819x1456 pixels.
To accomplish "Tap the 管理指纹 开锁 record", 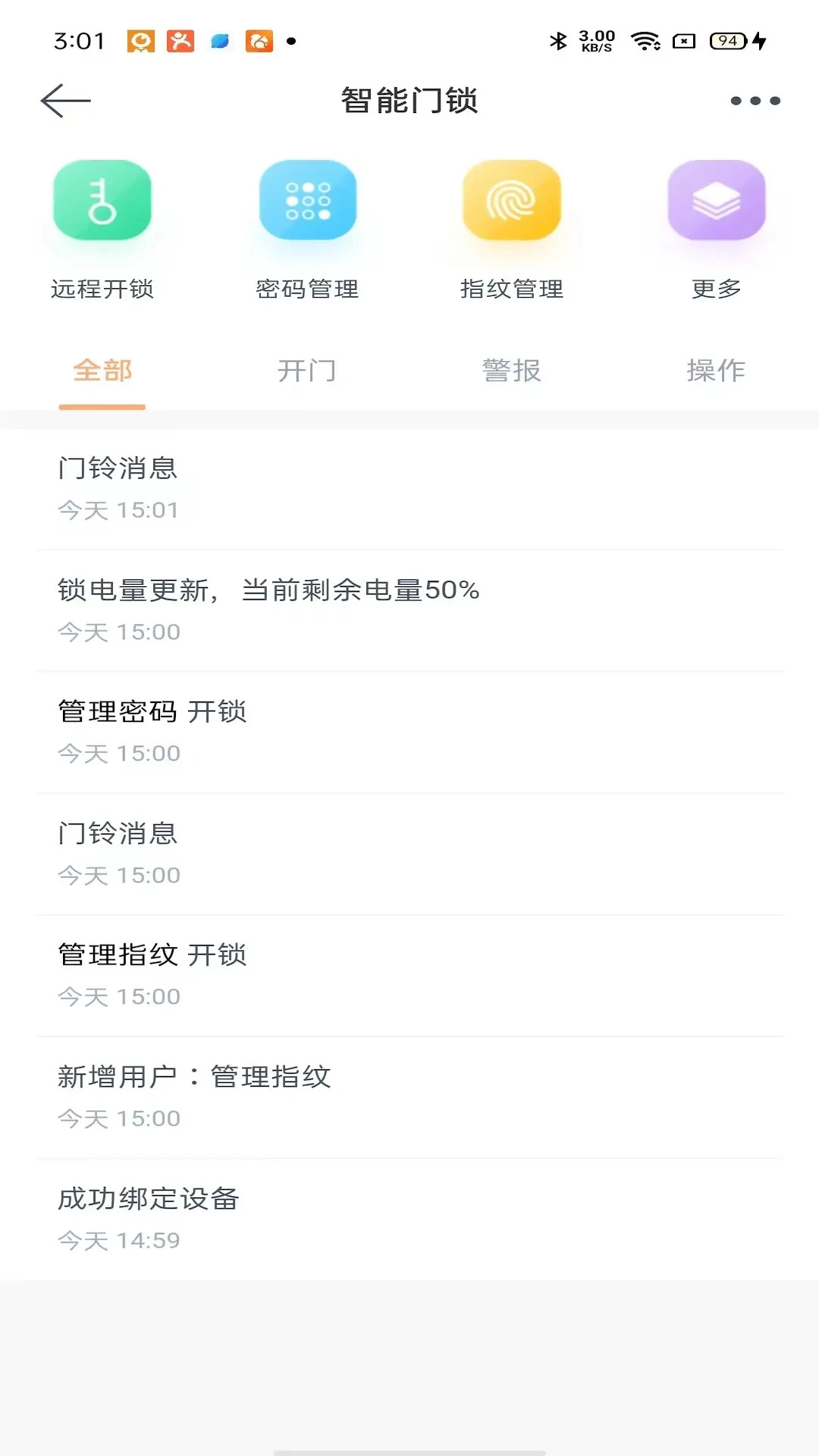I will [409, 974].
